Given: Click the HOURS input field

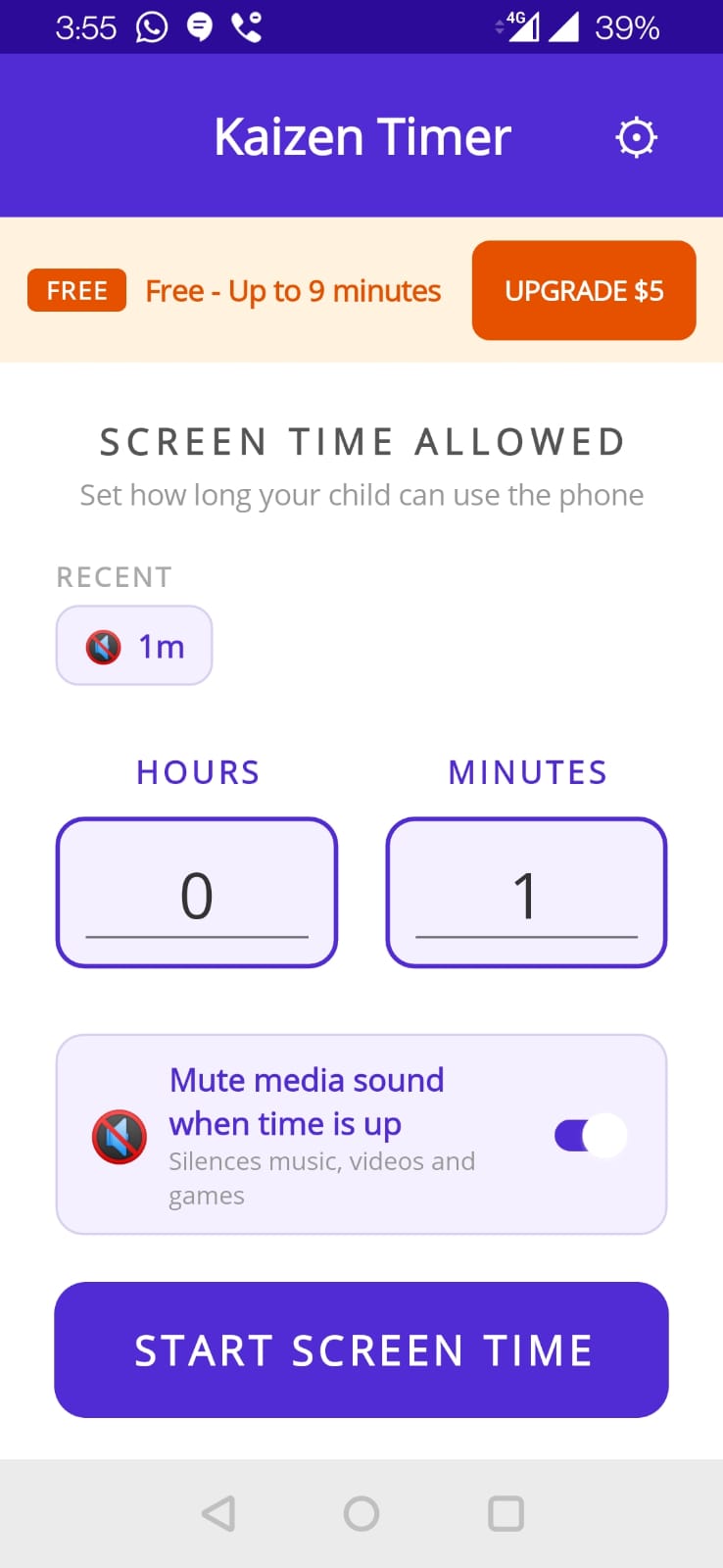Looking at the screenshot, I should click(x=196, y=892).
